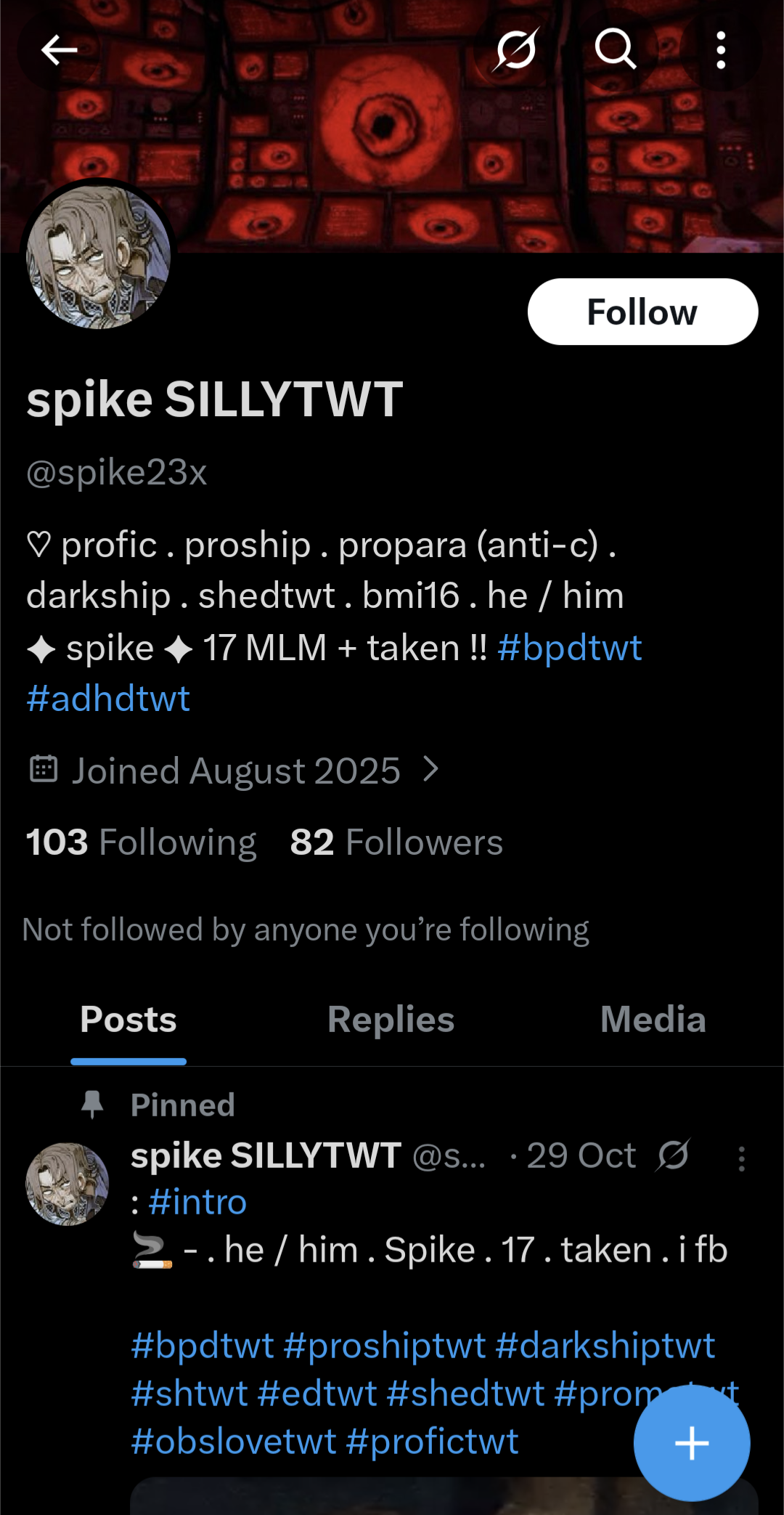Open Grok icon in the profile header
This screenshot has width=784, height=1515.
[516, 51]
